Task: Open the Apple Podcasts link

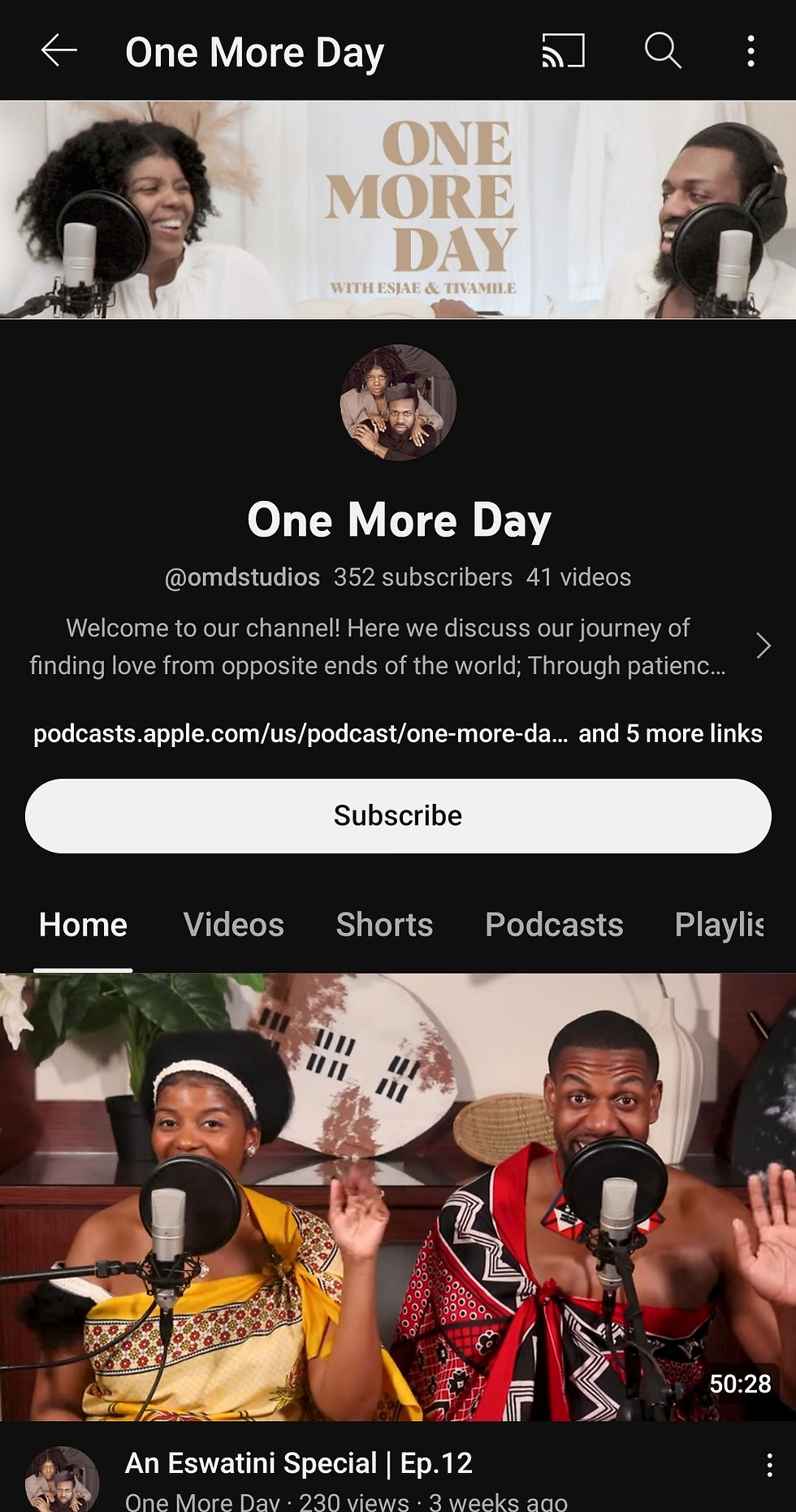Action: click(x=301, y=733)
